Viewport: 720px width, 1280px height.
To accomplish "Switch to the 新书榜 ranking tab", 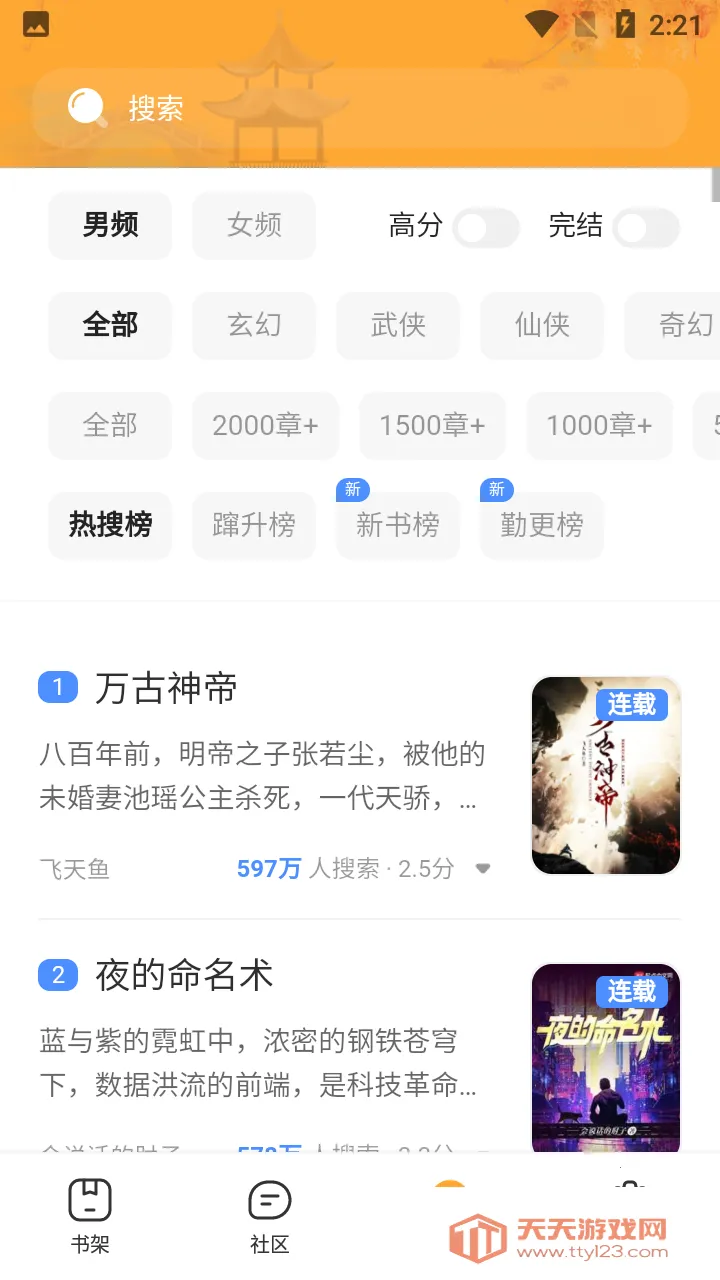I will (398, 526).
